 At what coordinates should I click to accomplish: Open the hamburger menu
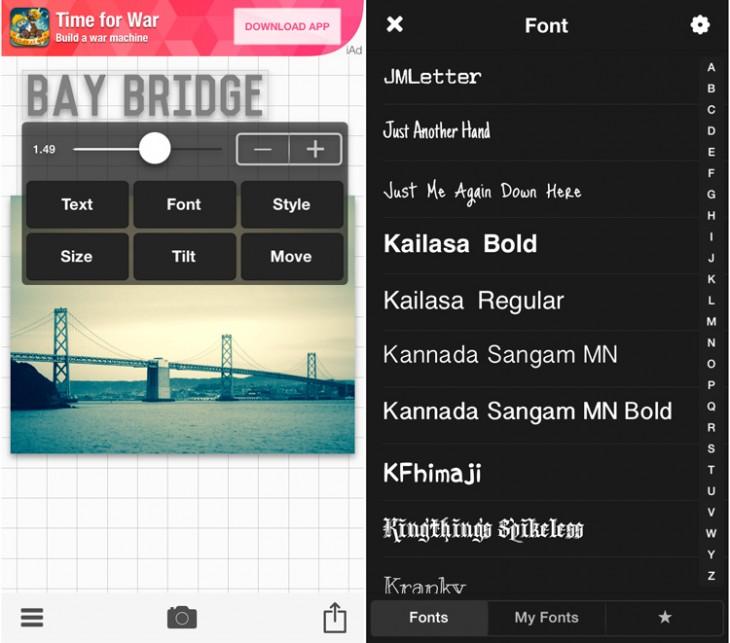point(32,617)
